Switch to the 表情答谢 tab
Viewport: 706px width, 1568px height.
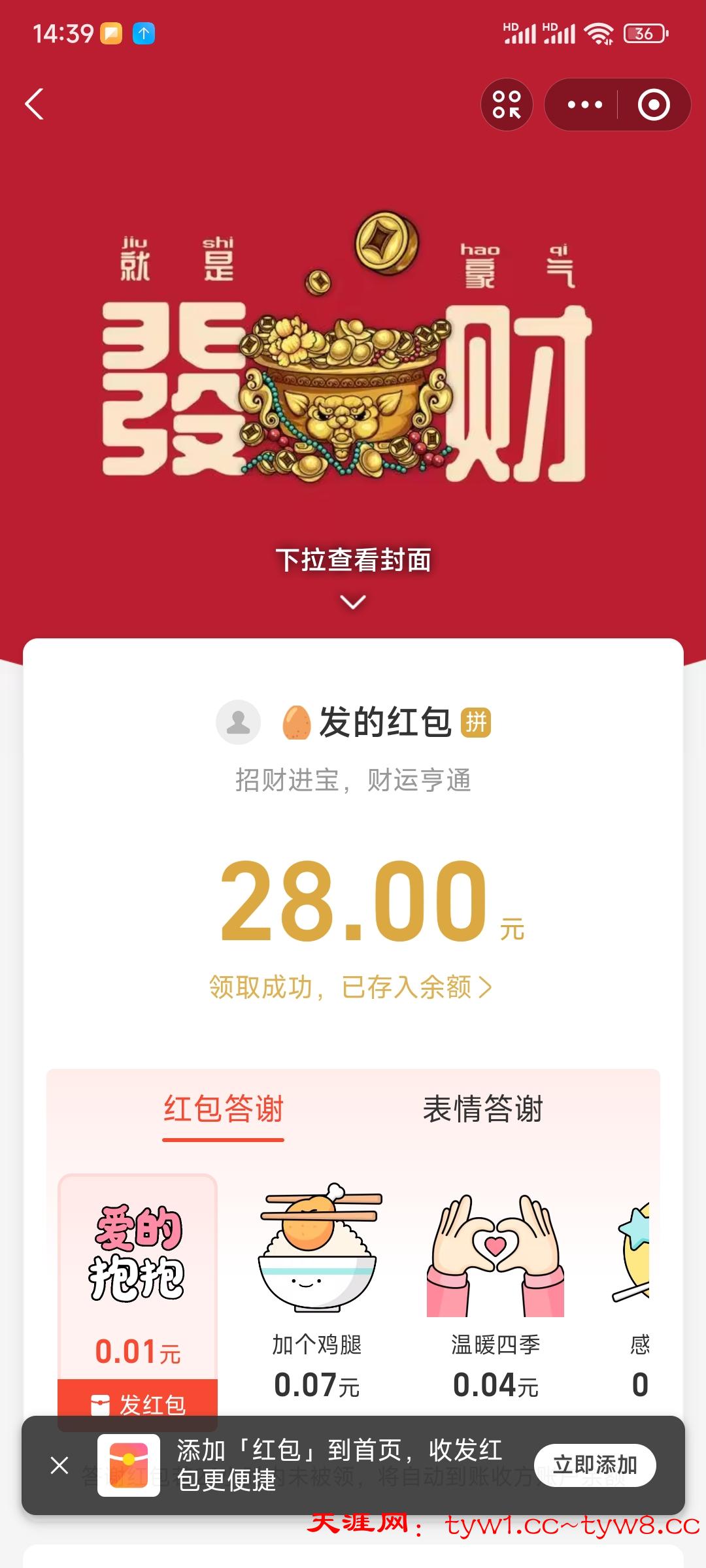[x=482, y=1109]
